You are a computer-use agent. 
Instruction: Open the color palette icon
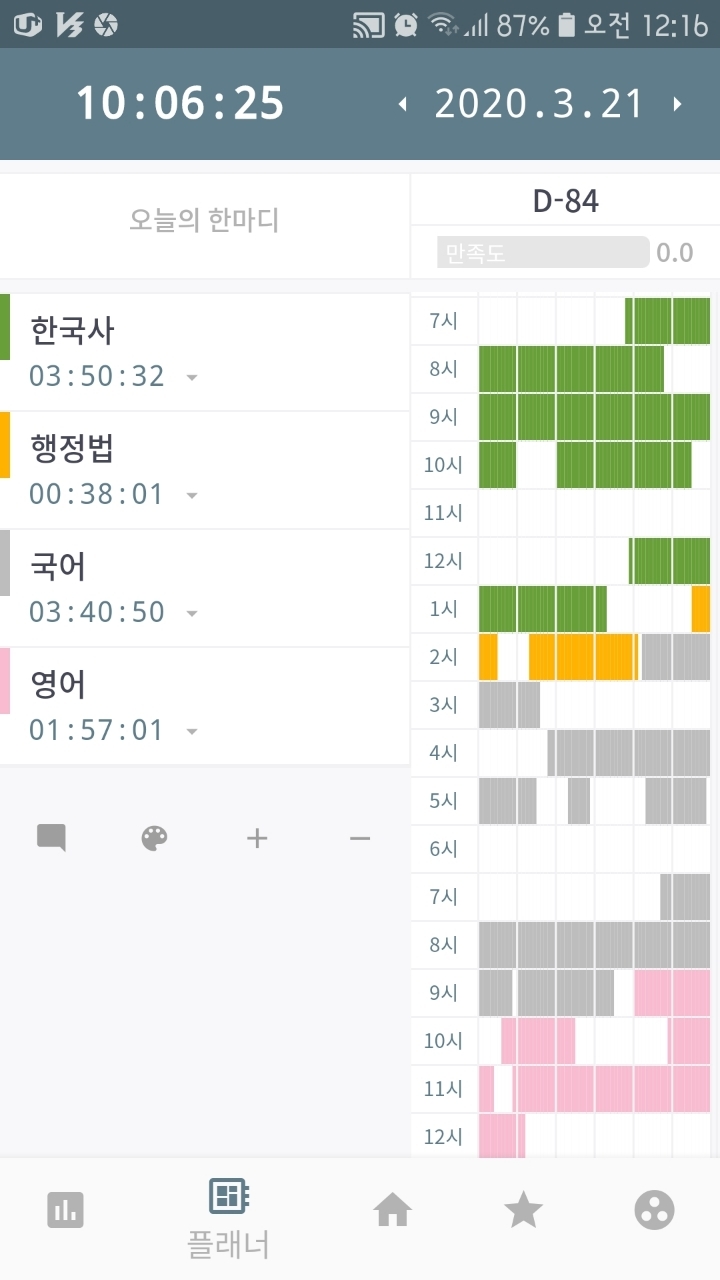[154, 837]
